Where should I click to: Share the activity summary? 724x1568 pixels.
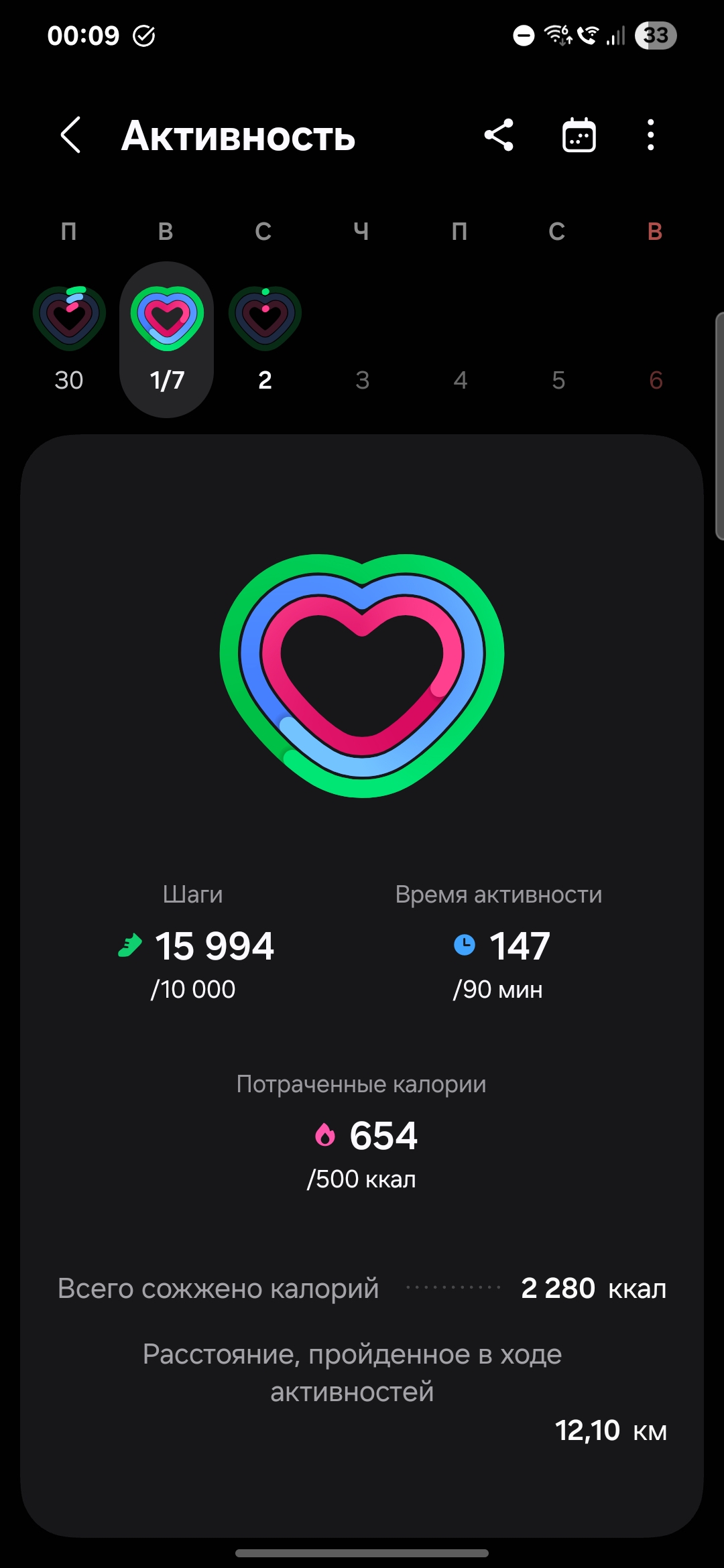(499, 135)
